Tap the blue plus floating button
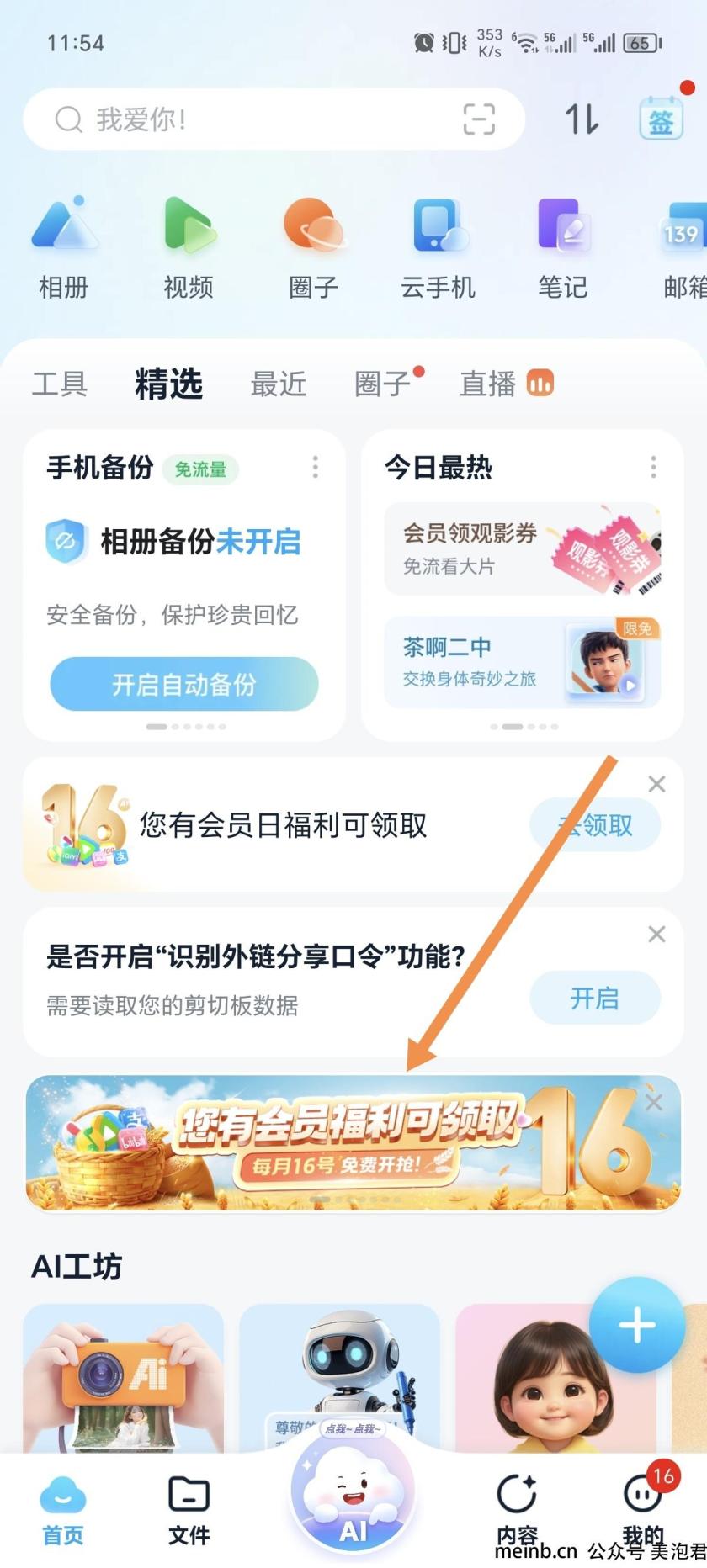 coord(637,1326)
